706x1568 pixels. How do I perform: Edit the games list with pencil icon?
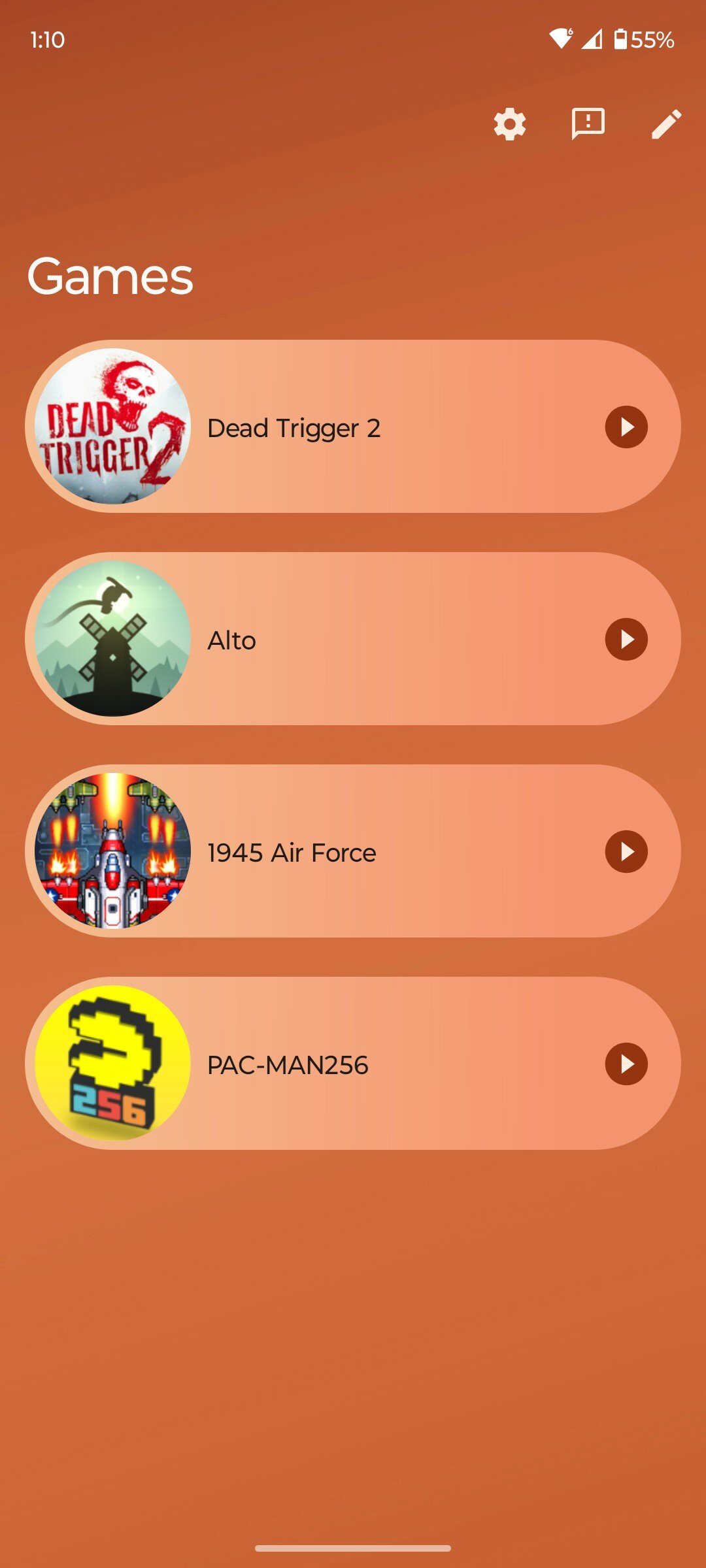click(x=667, y=124)
